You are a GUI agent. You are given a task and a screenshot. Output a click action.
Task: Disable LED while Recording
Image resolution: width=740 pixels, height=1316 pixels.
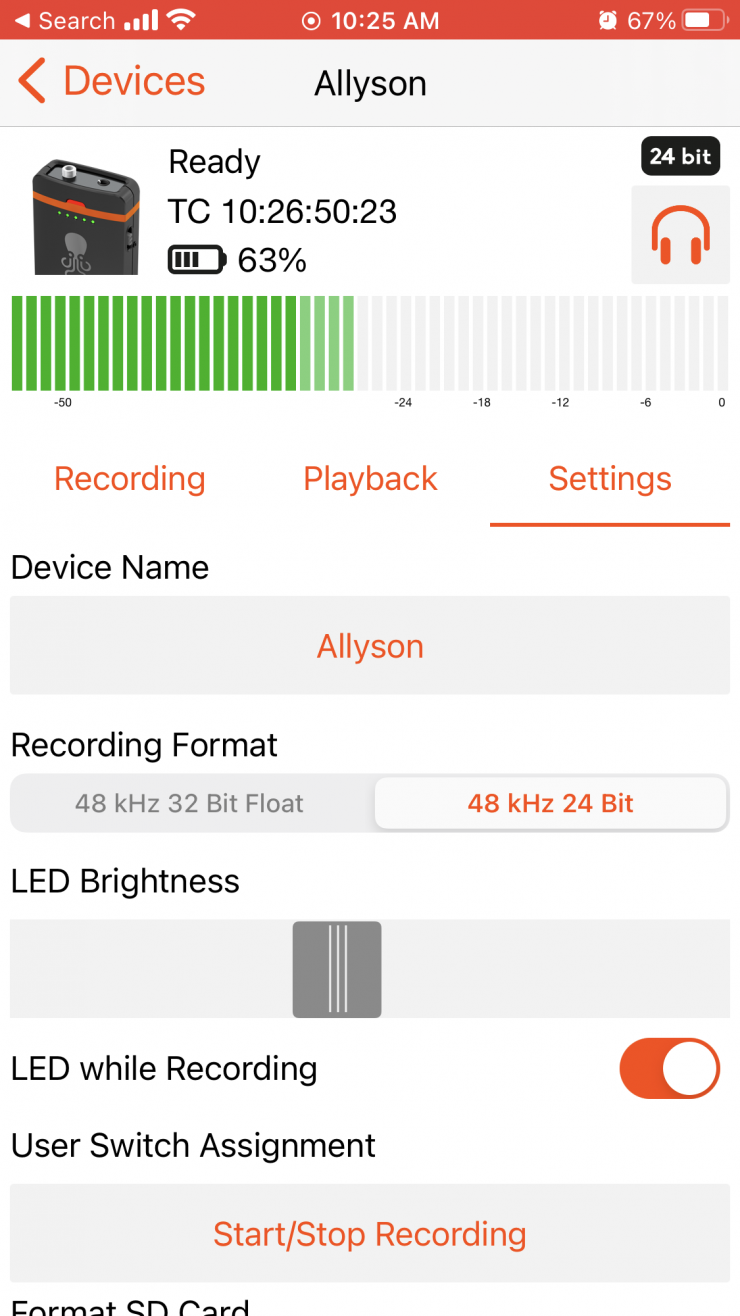(x=669, y=1068)
